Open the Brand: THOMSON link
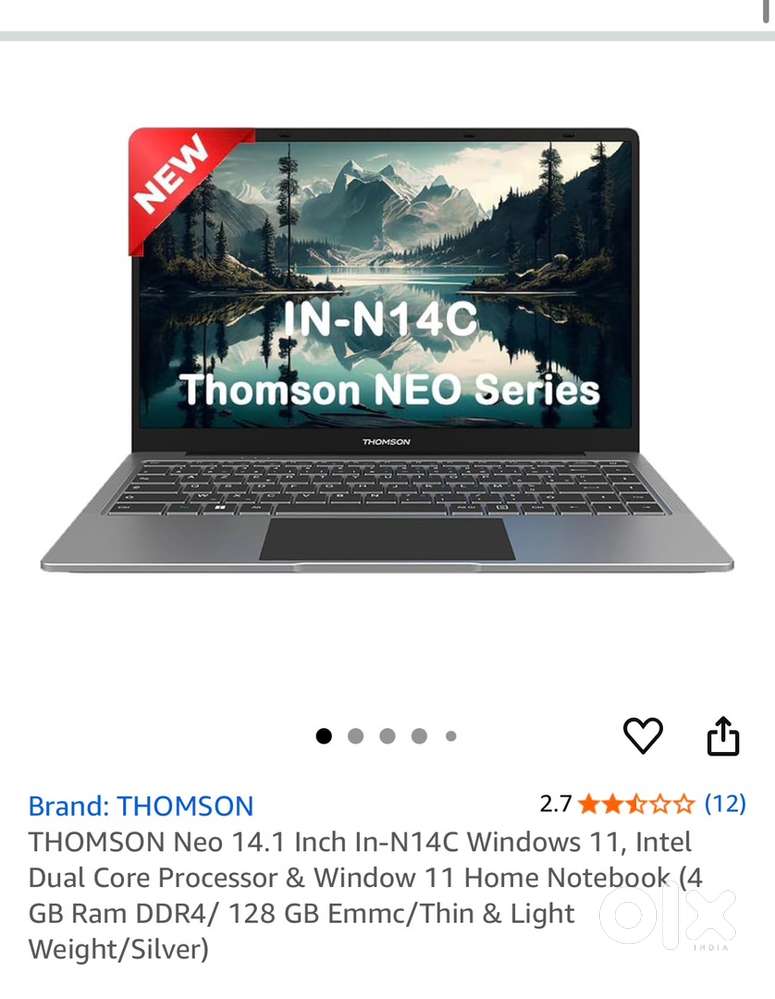 [x=141, y=805]
